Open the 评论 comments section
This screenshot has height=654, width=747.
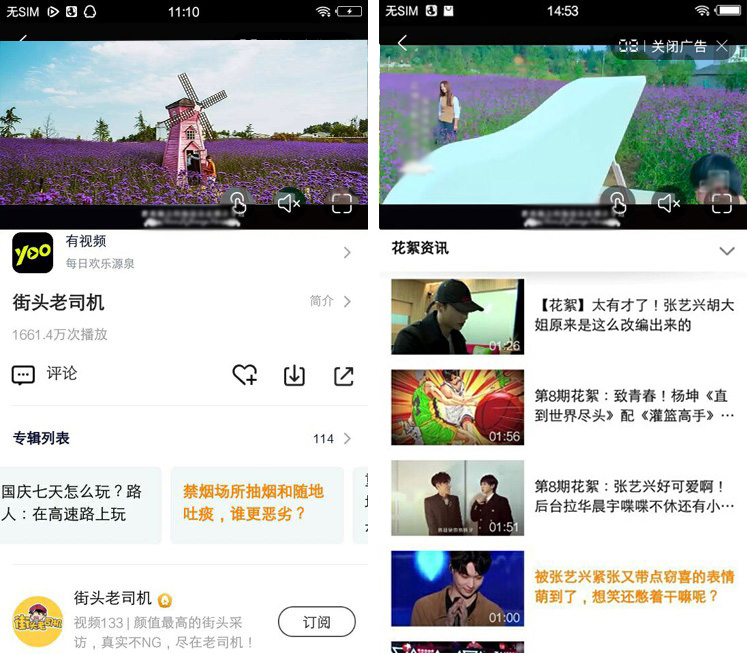point(45,374)
